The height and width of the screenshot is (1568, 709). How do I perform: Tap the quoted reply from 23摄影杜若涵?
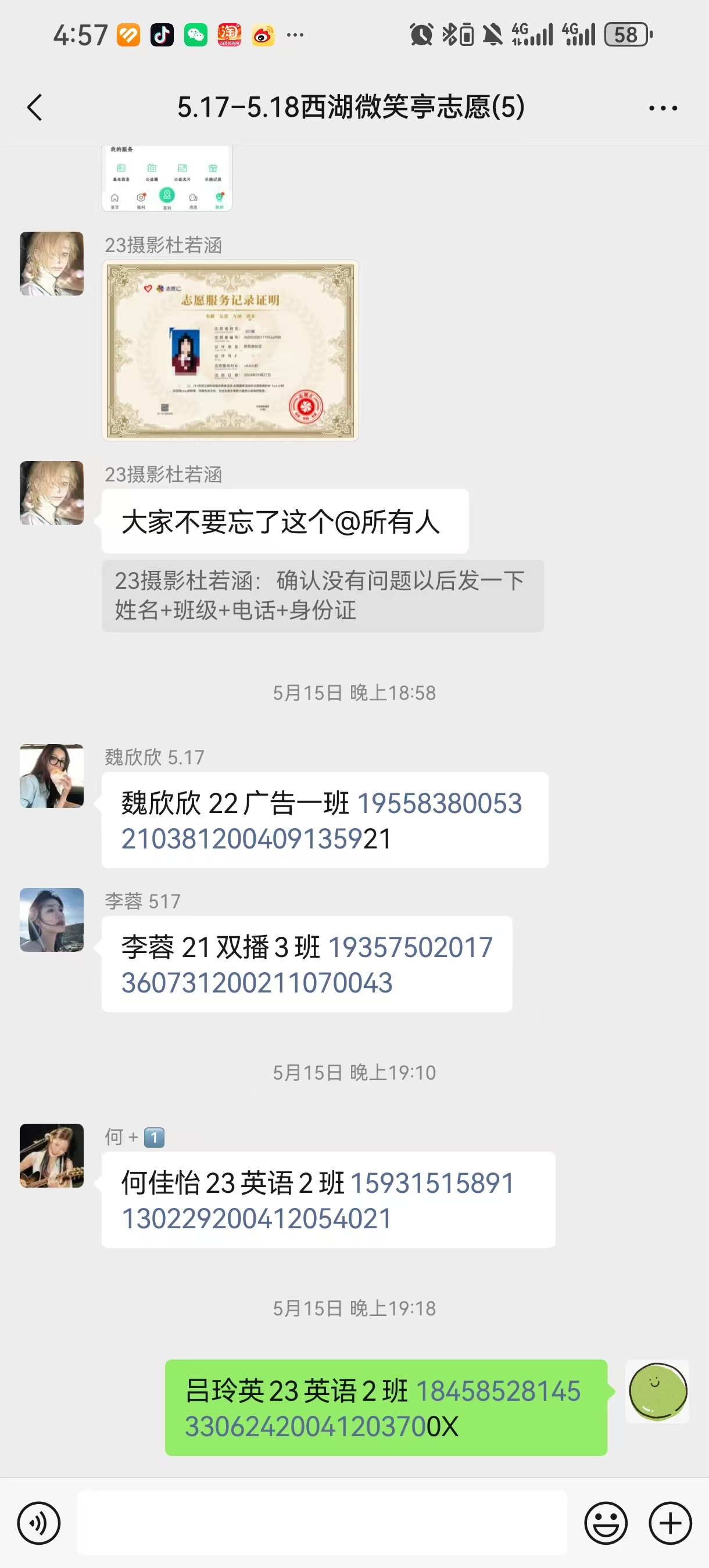(x=322, y=596)
